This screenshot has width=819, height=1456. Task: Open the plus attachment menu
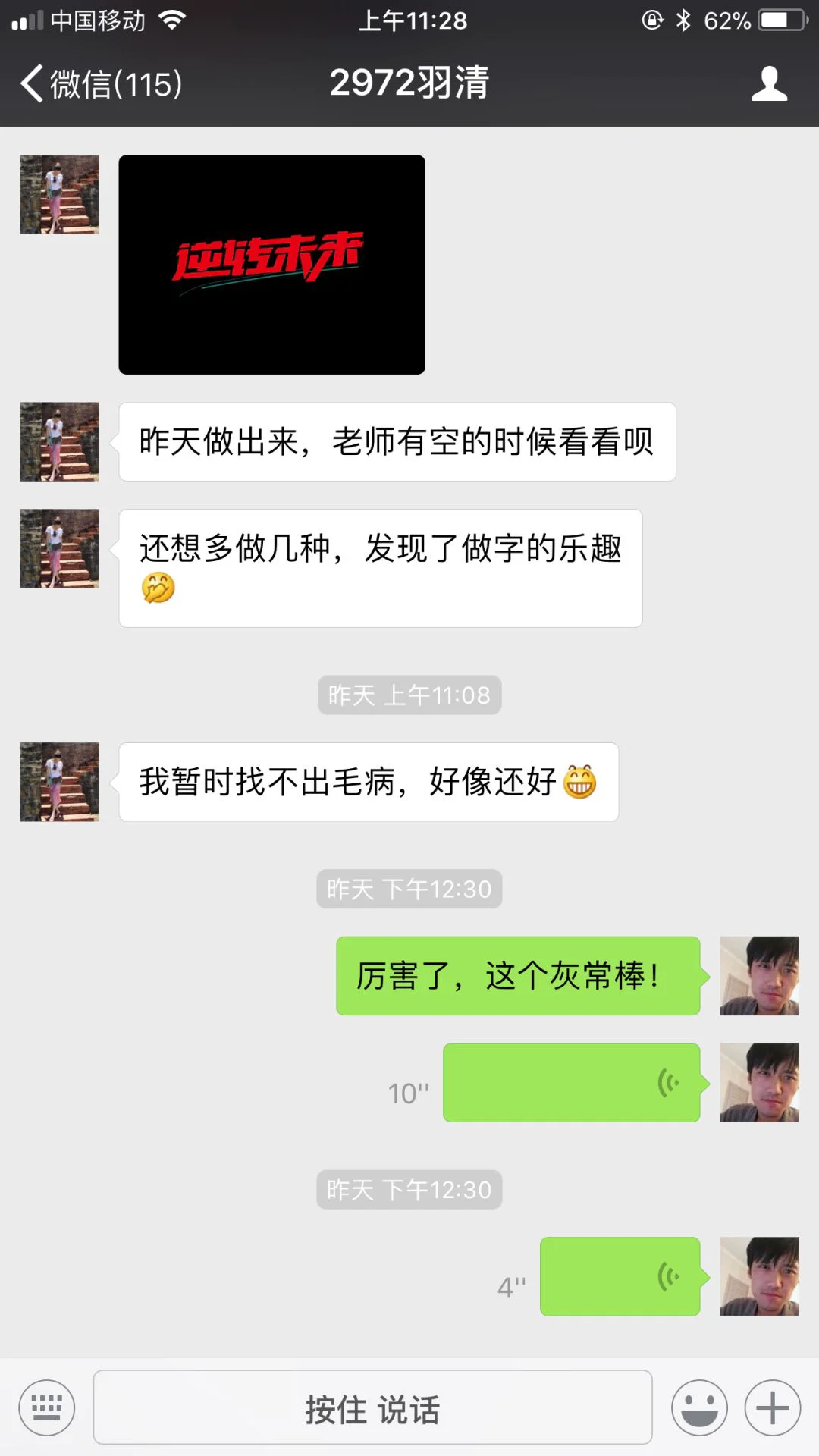(773, 1408)
